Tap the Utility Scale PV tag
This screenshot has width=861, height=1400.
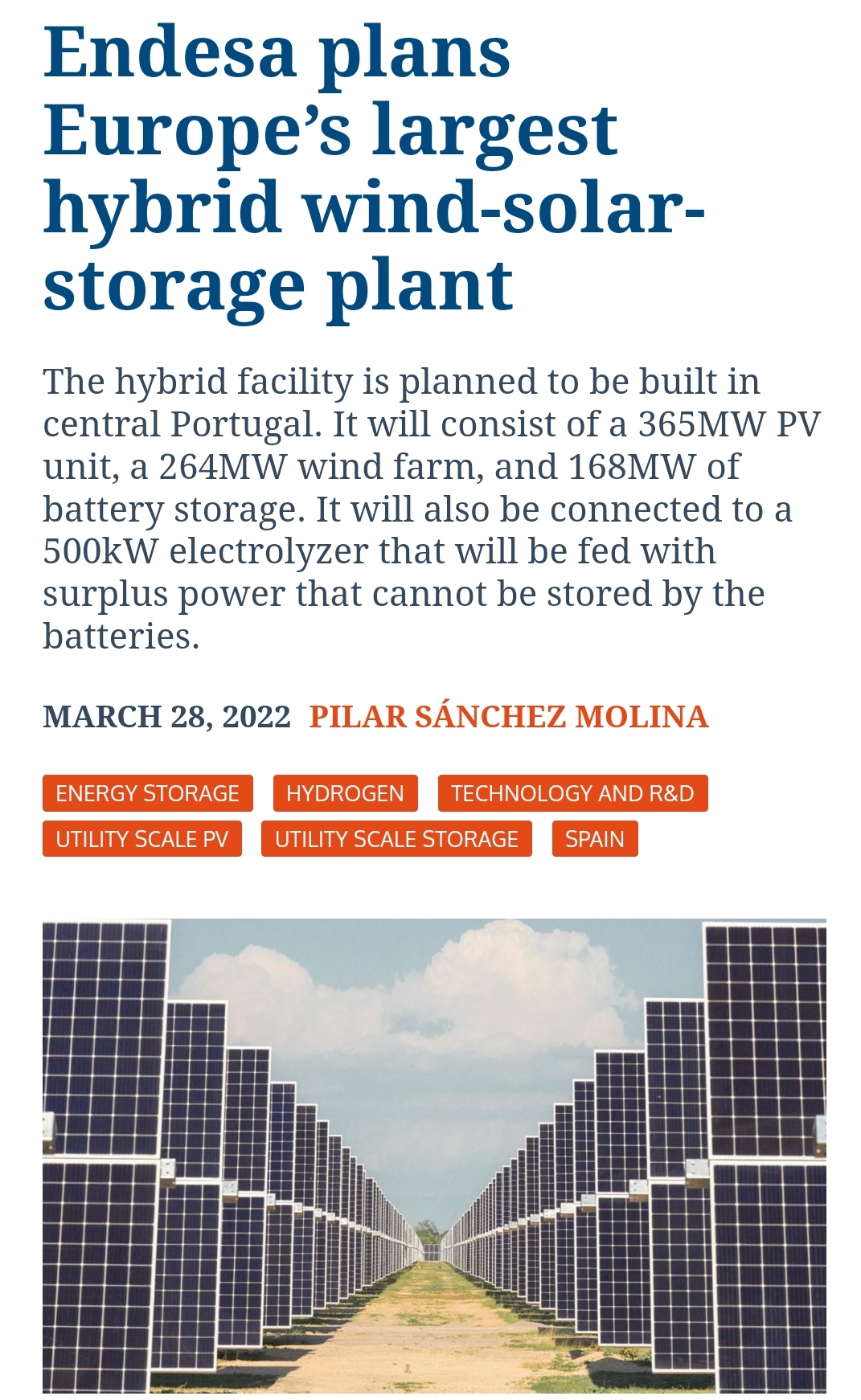point(141,839)
